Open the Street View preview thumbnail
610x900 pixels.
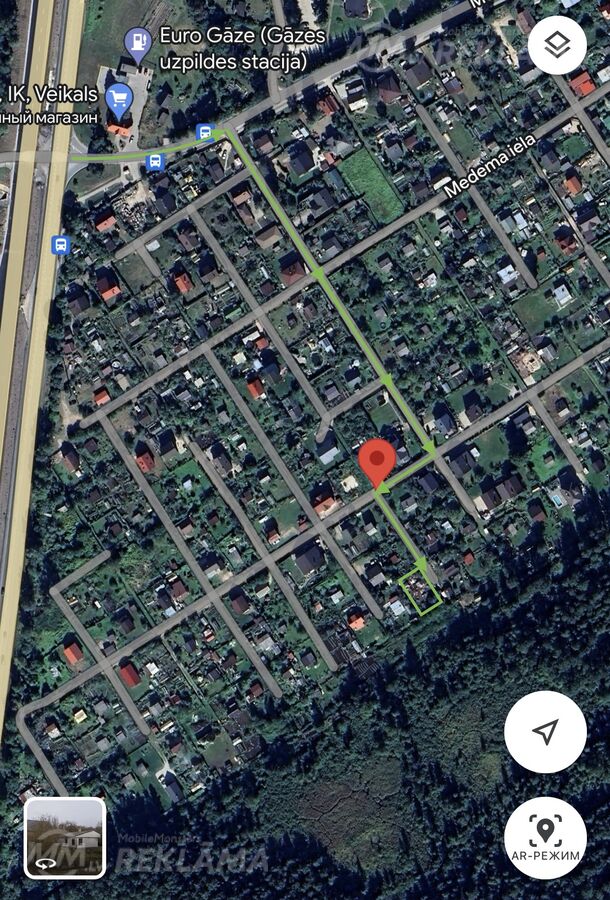(x=65, y=838)
